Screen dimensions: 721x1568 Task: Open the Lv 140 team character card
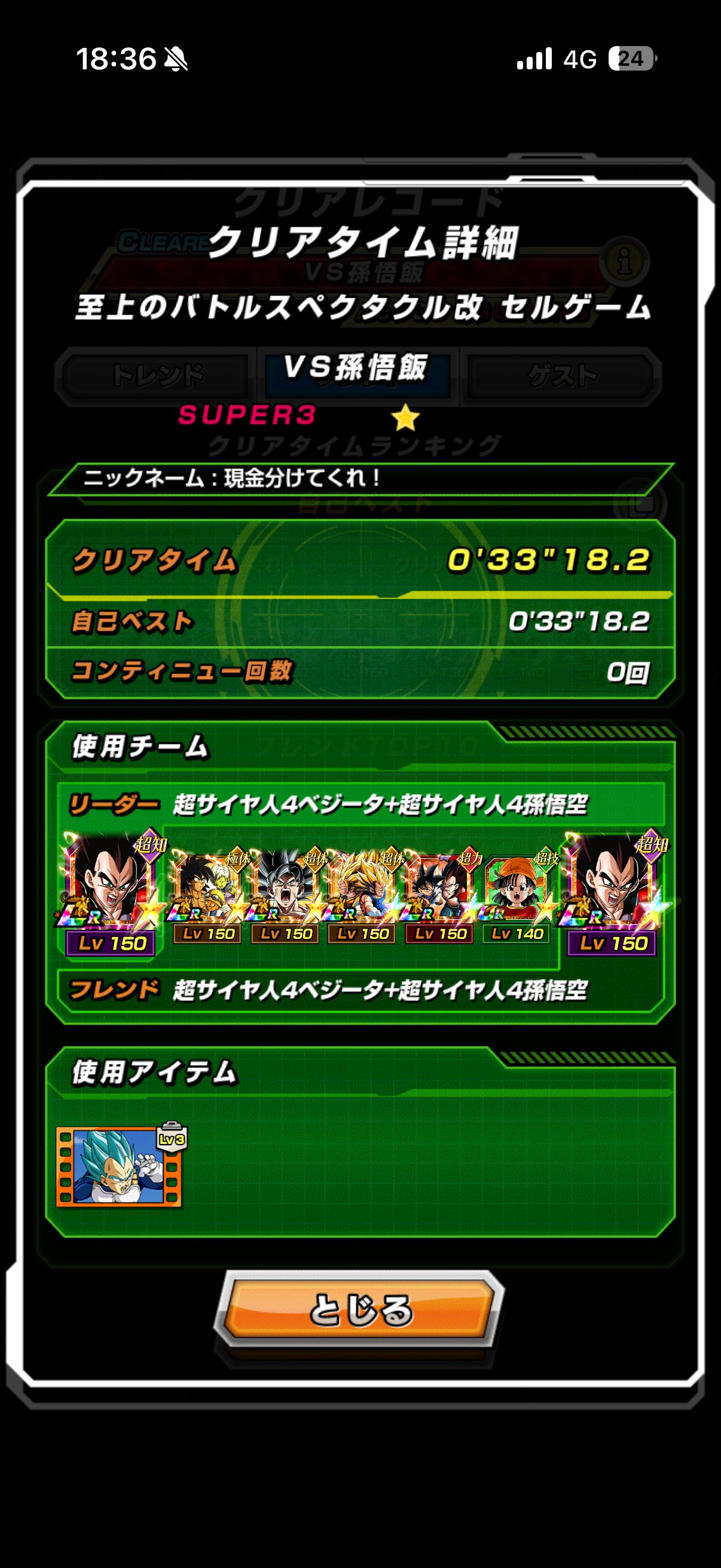click(x=518, y=896)
